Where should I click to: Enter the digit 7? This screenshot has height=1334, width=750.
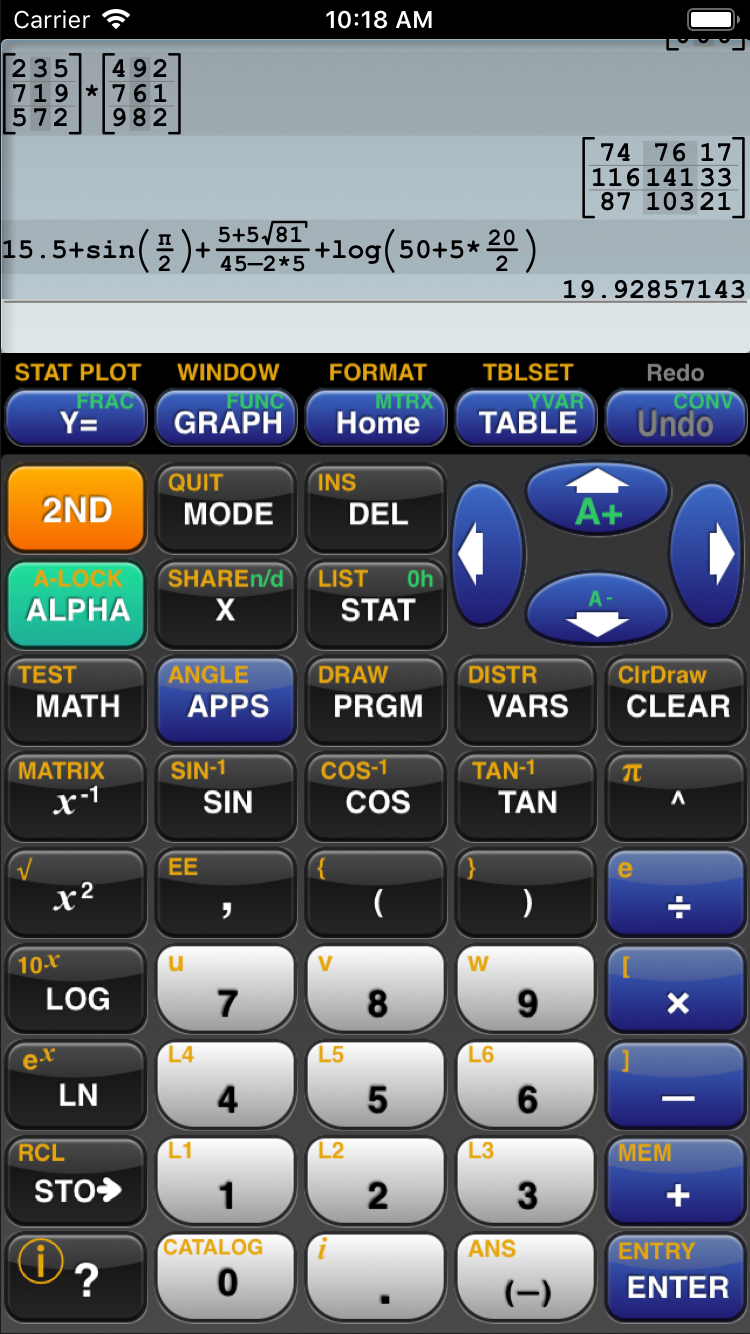click(x=227, y=992)
